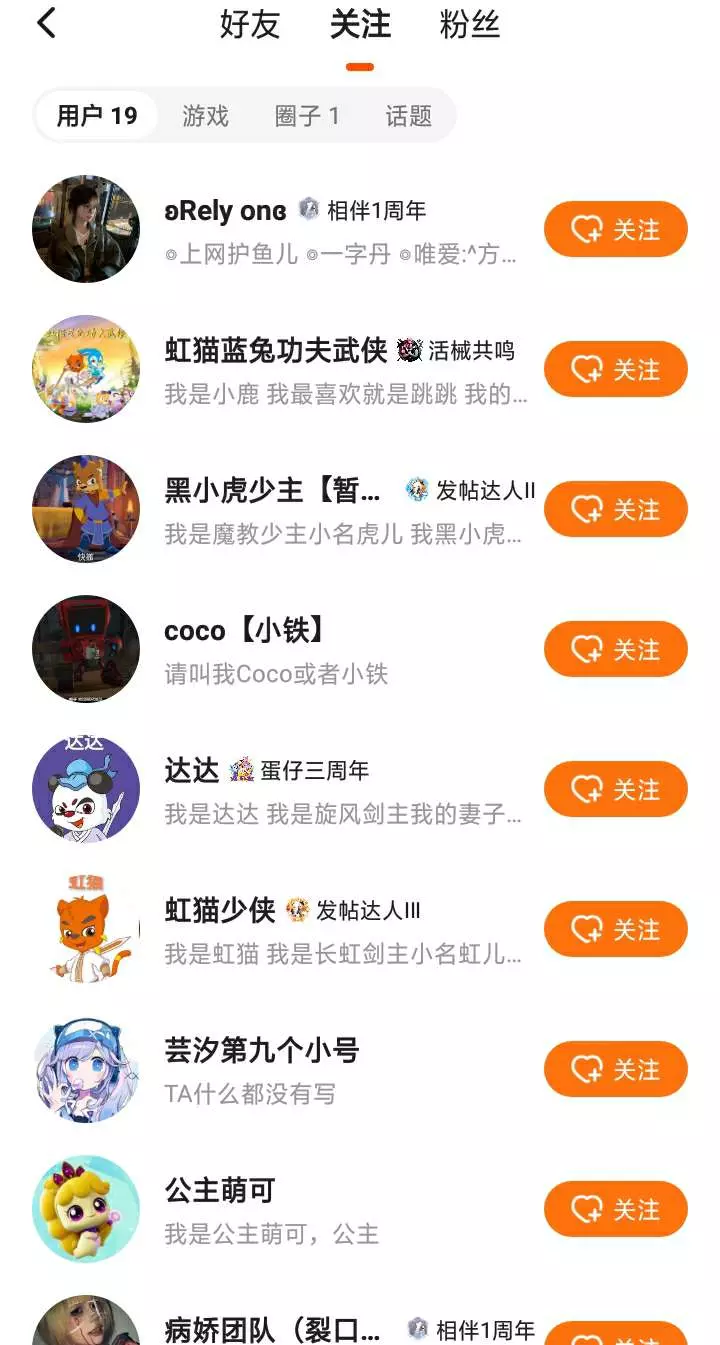Select the 游戏 filter
This screenshot has height=1345, width=720.
coord(206,116)
